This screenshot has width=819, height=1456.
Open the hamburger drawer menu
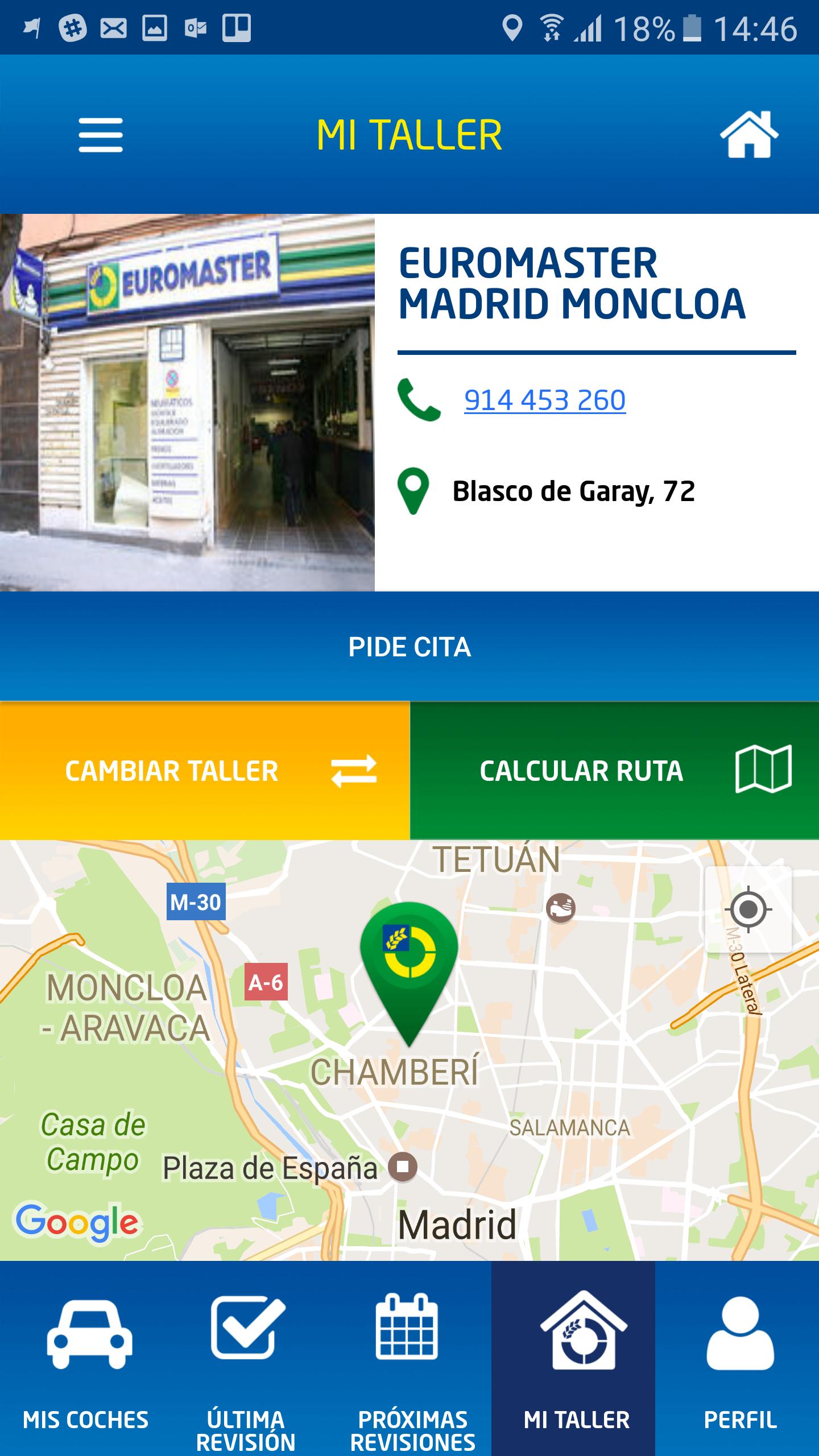[x=101, y=135]
